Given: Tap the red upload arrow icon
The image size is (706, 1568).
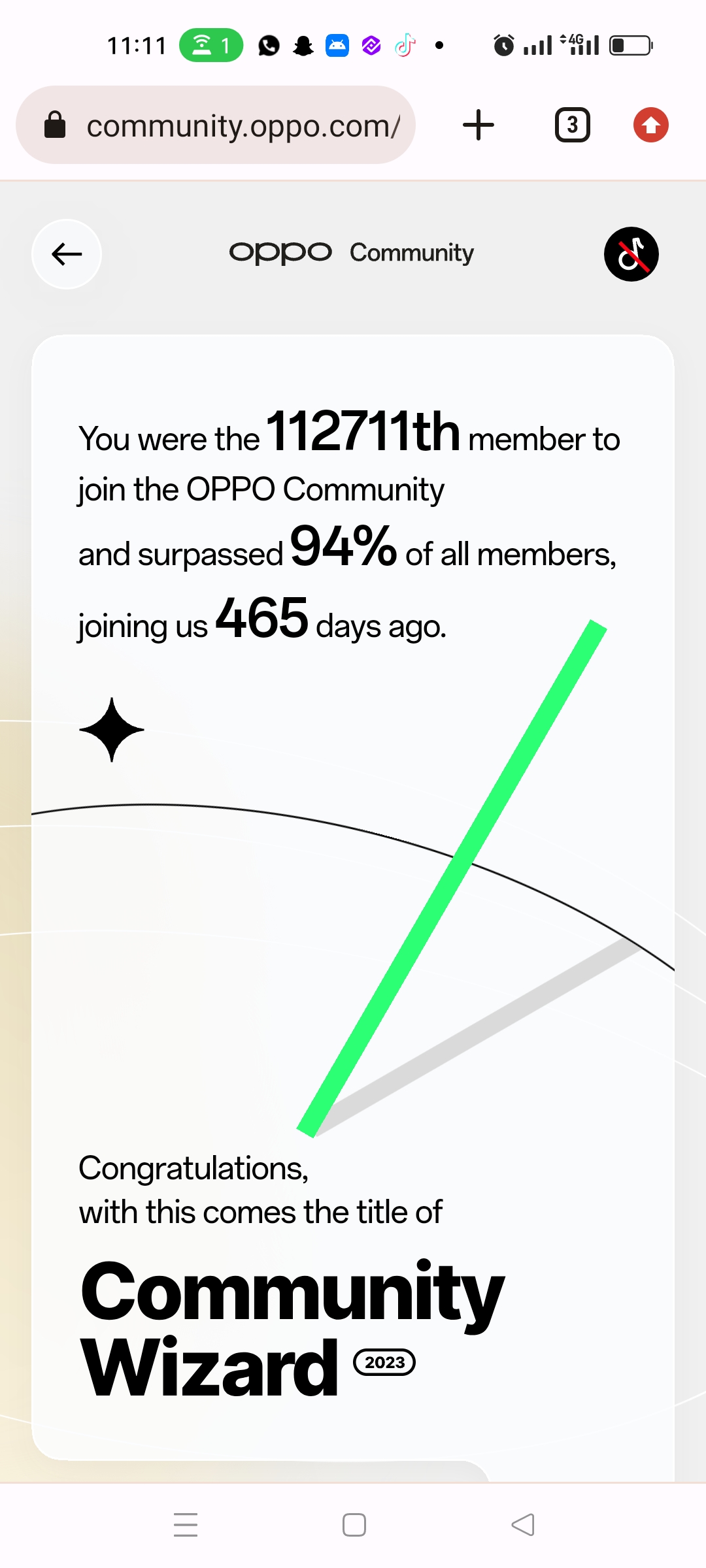Looking at the screenshot, I should (650, 125).
